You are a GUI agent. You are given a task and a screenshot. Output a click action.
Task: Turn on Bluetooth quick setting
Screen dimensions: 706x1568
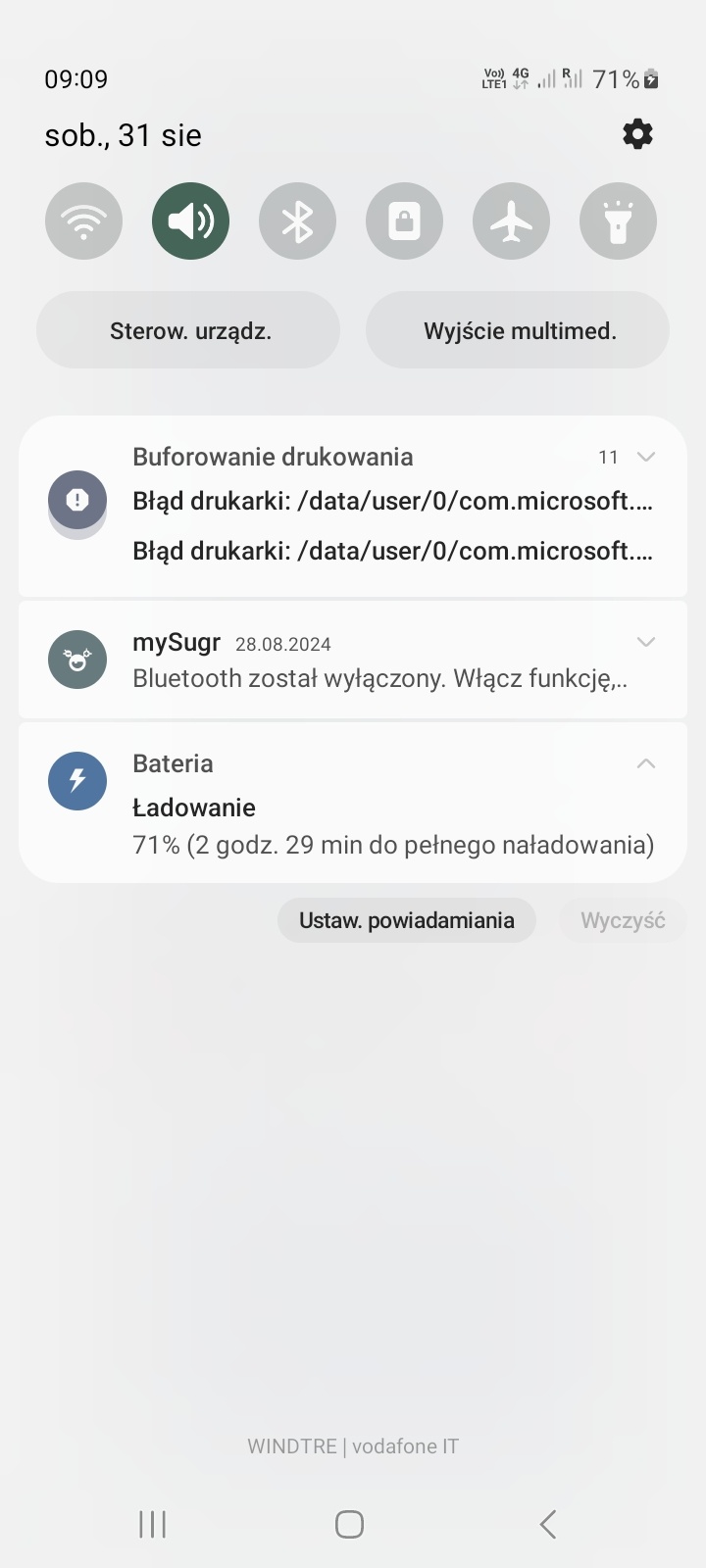(x=297, y=221)
